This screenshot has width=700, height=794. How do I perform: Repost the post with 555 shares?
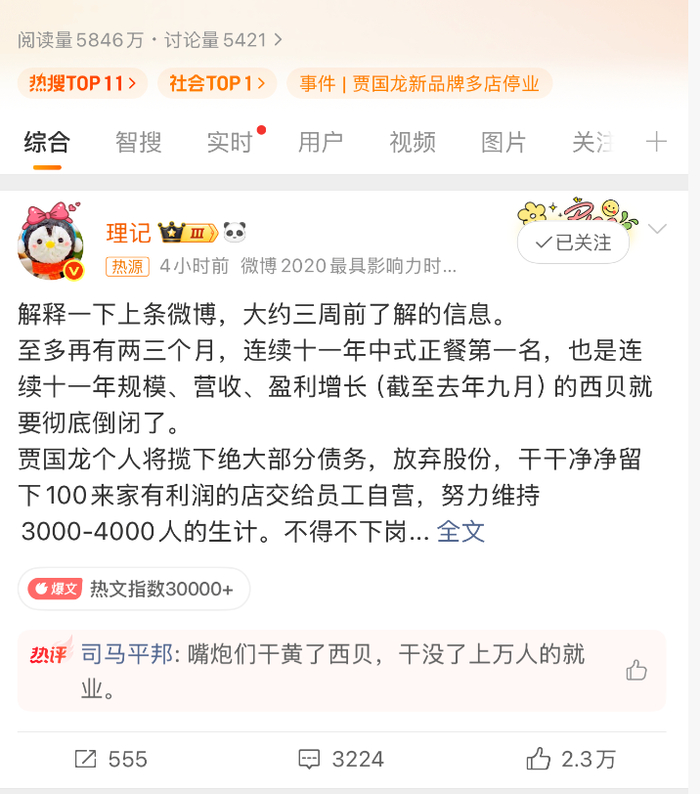click(111, 759)
